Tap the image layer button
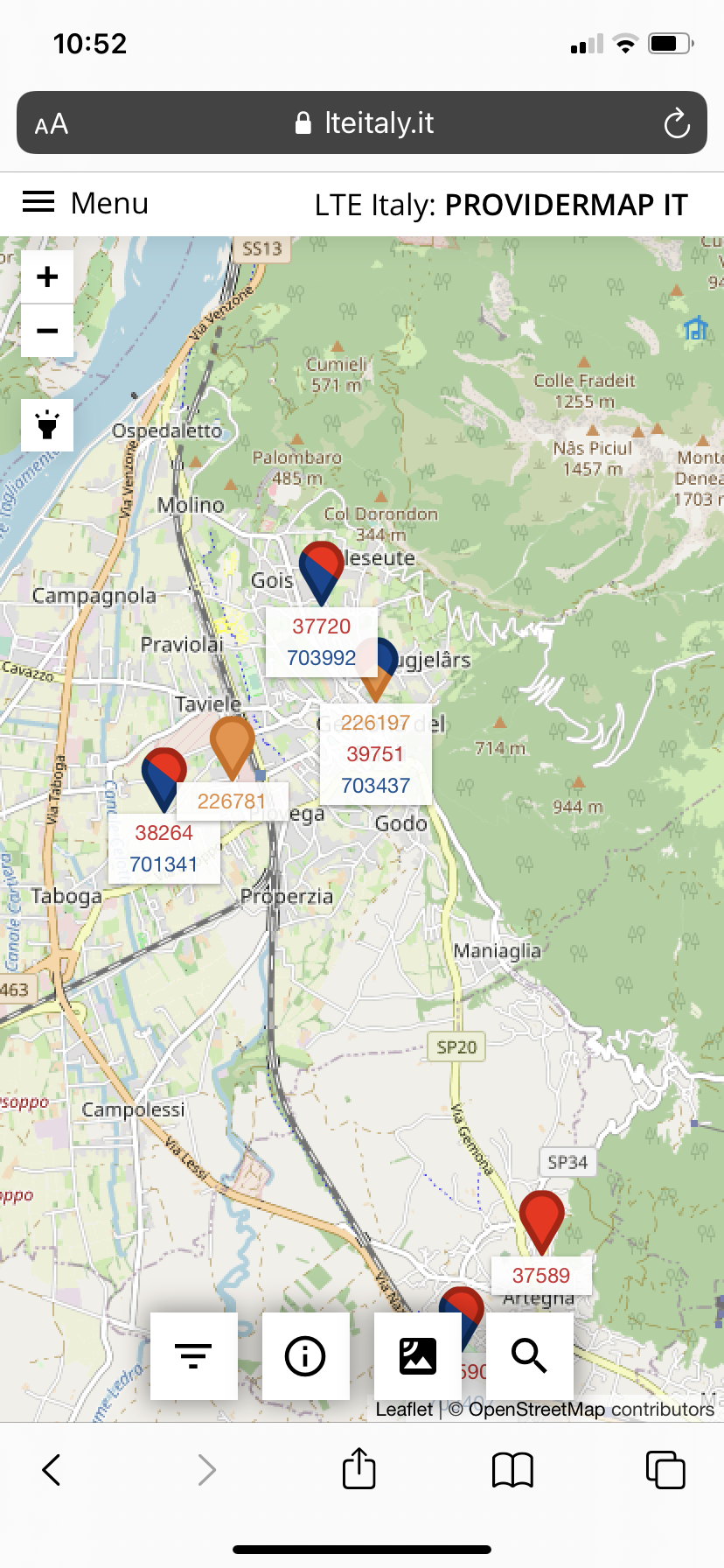This screenshot has height=1568, width=724. click(x=417, y=1356)
